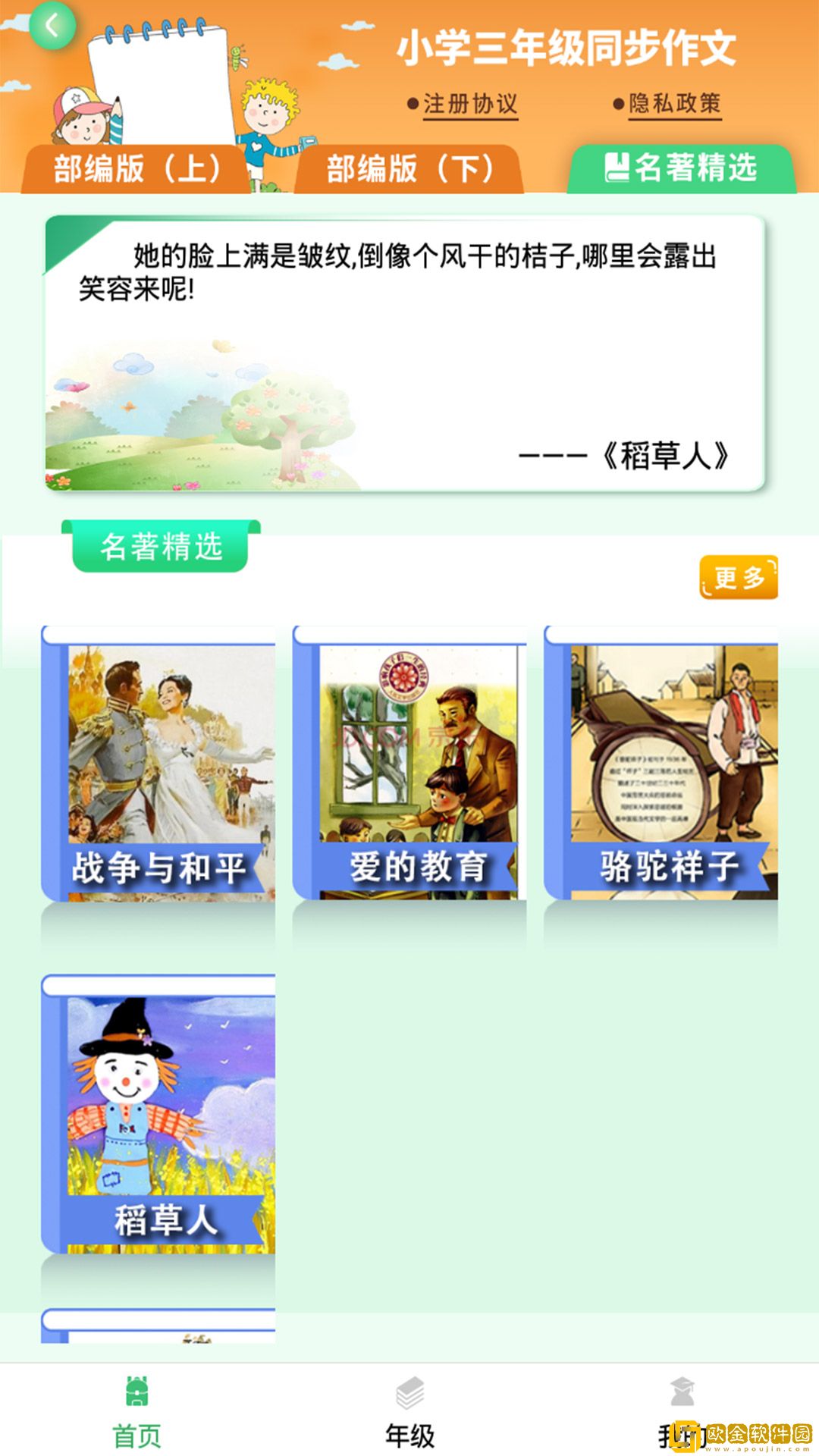Tap the back arrow to return

point(52,24)
